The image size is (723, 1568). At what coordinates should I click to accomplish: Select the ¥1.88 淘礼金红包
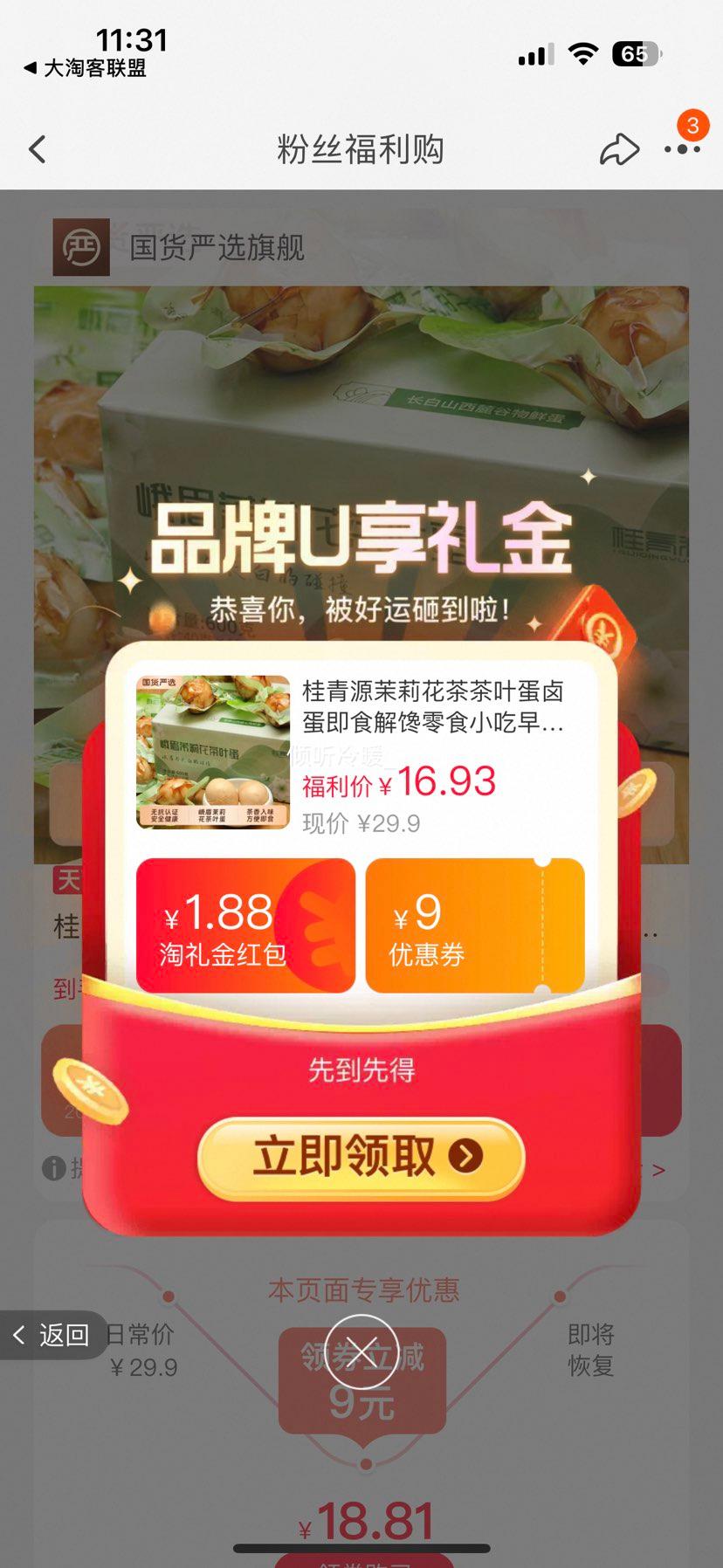coord(245,926)
